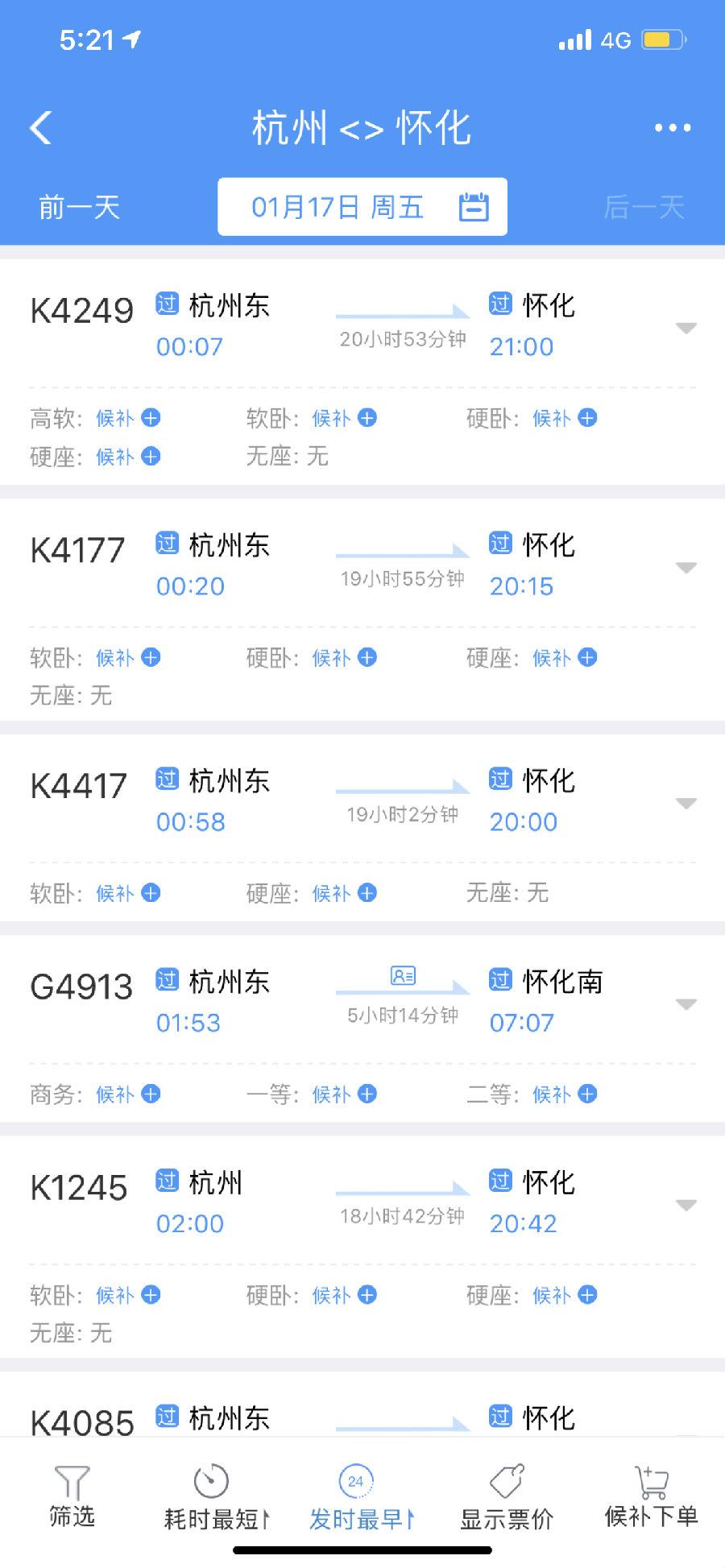Viewport: 725px width, 1568px height.
Task: Click the plus icon beside K4417 硬座 候补
Action: pos(367,892)
